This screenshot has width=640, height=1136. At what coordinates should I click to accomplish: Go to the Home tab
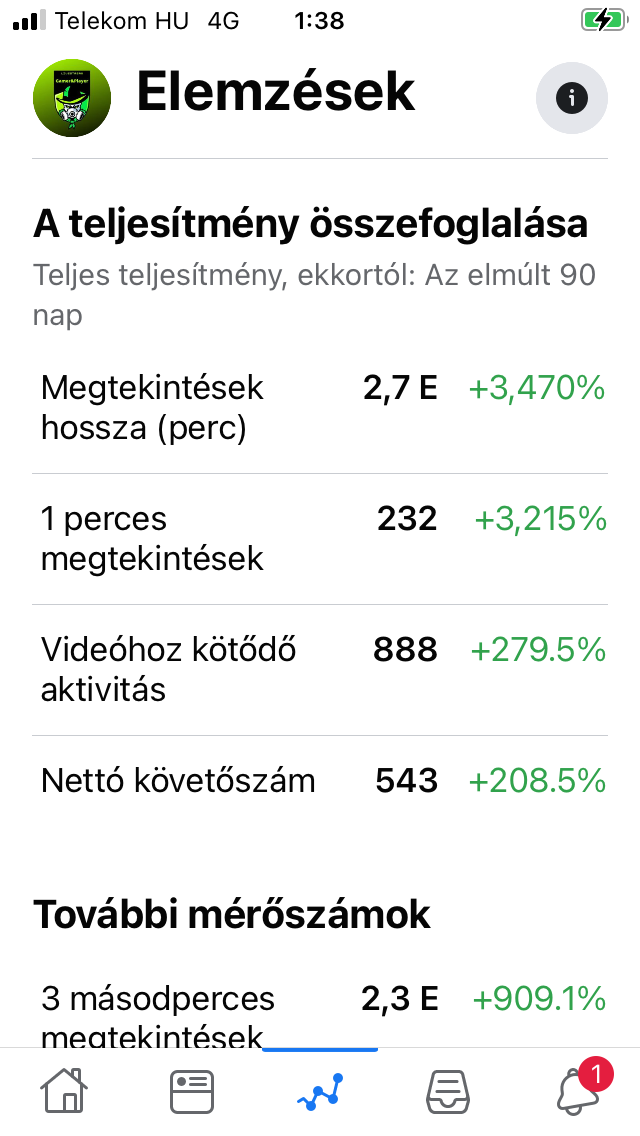(x=64, y=1090)
